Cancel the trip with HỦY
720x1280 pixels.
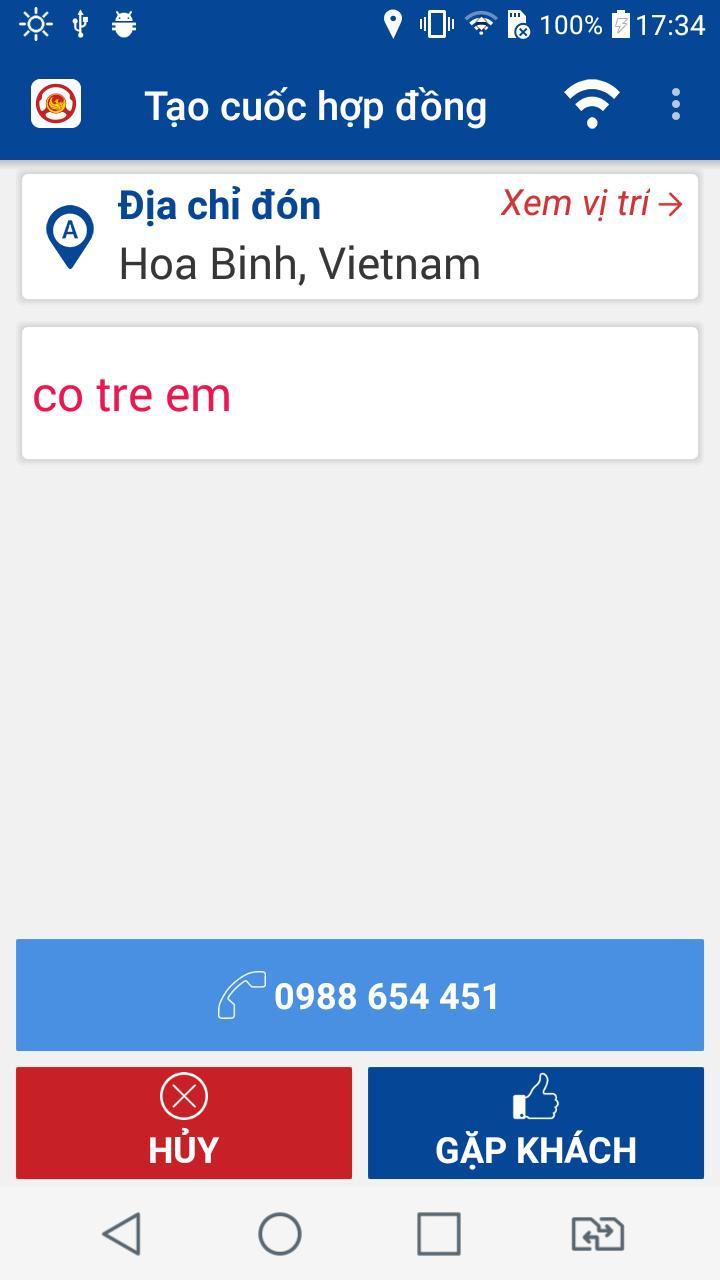click(x=184, y=1123)
